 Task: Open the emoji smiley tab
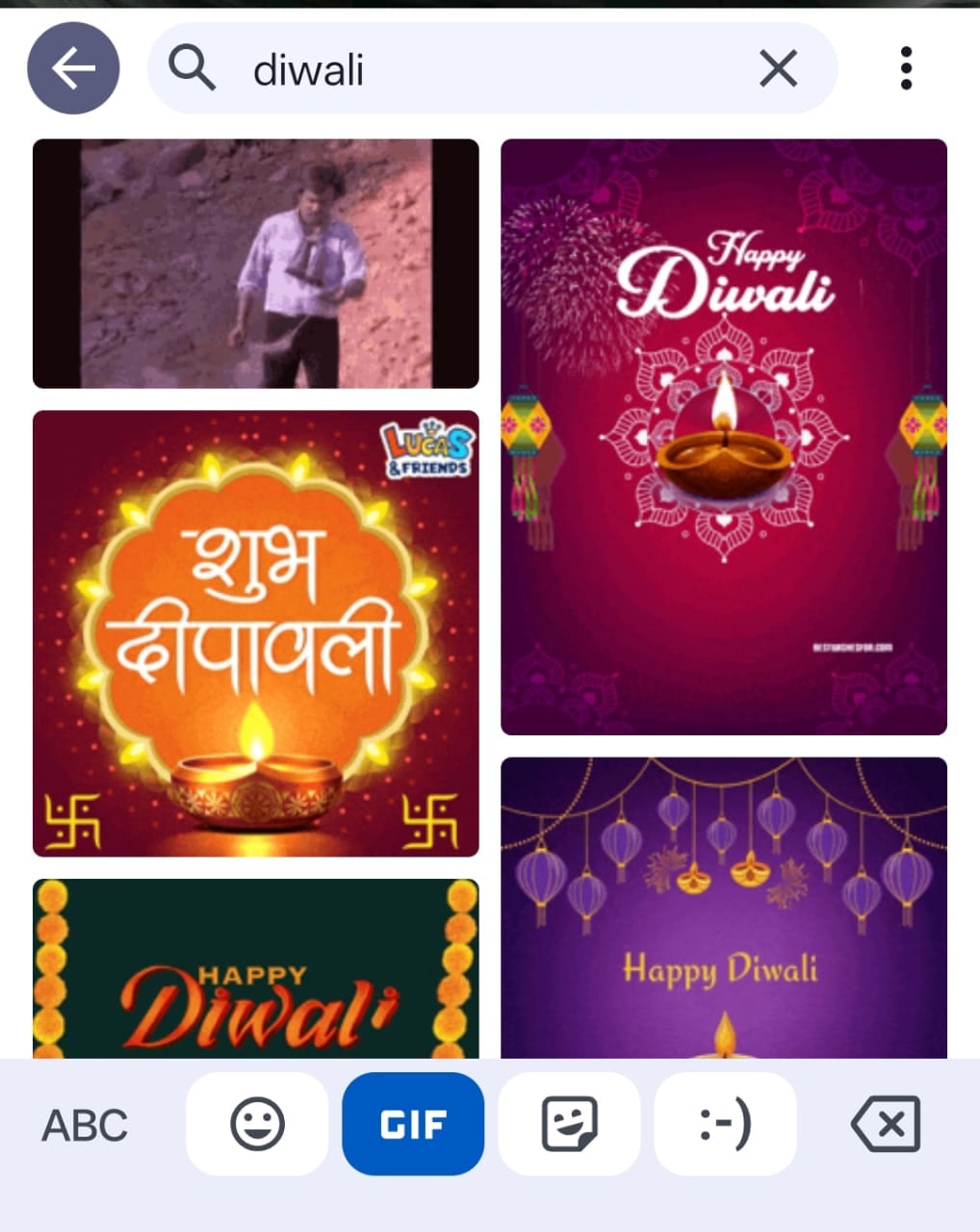pyautogui.click(x=257, y=1124)
